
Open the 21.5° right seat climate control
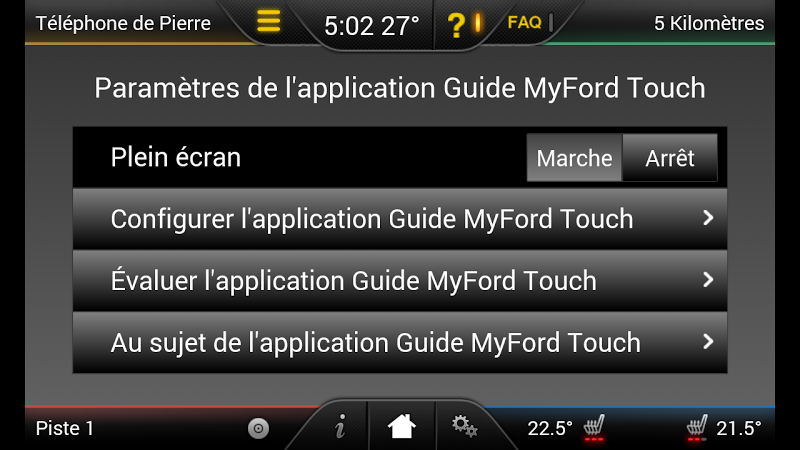(723, 428)
